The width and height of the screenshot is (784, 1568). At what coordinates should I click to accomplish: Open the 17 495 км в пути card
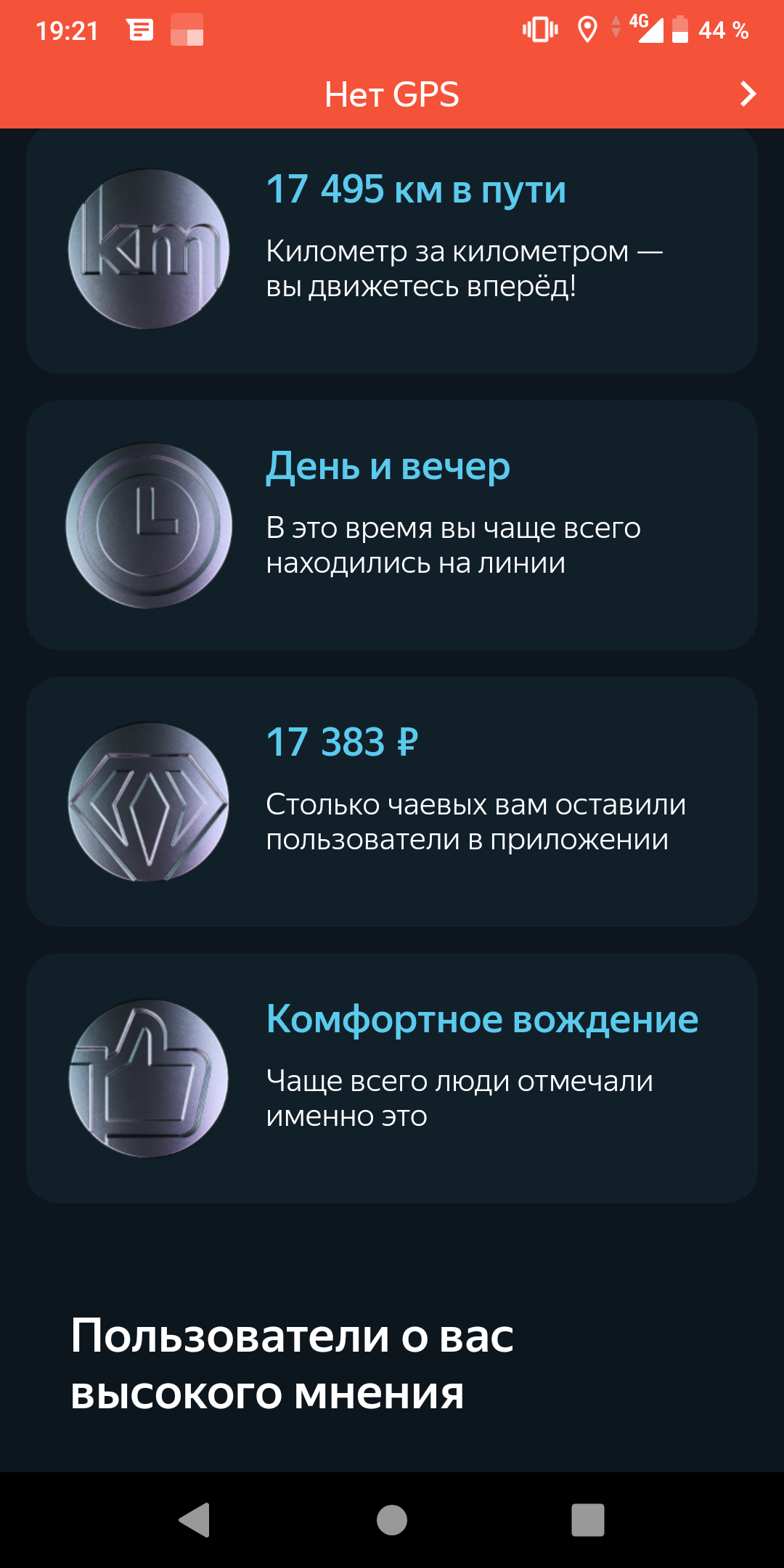(x=392, y=250)
